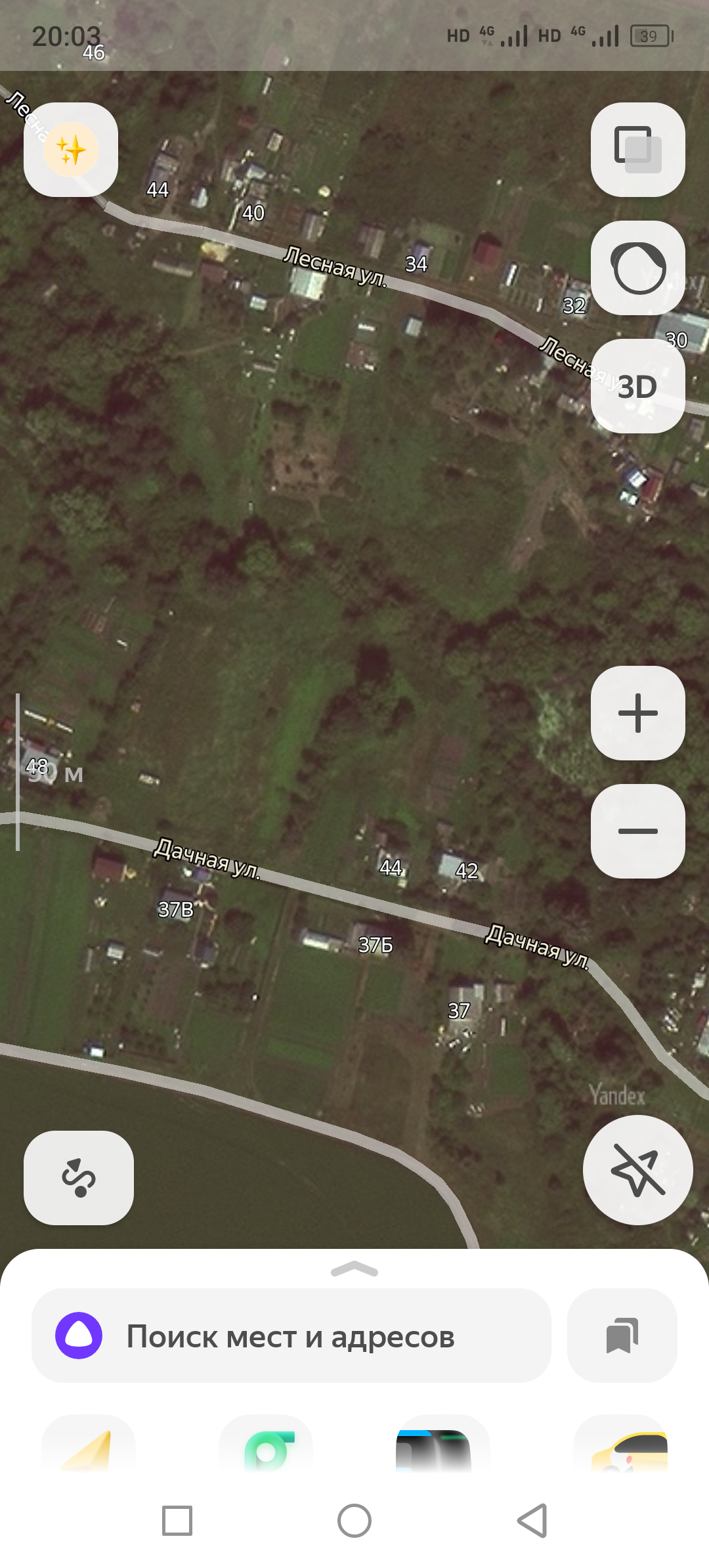Screen dimensions: 709x1568
Task: Open the yellow navigator arrow shortcut
Action: pyautogui.click(x=89, y=1448)
